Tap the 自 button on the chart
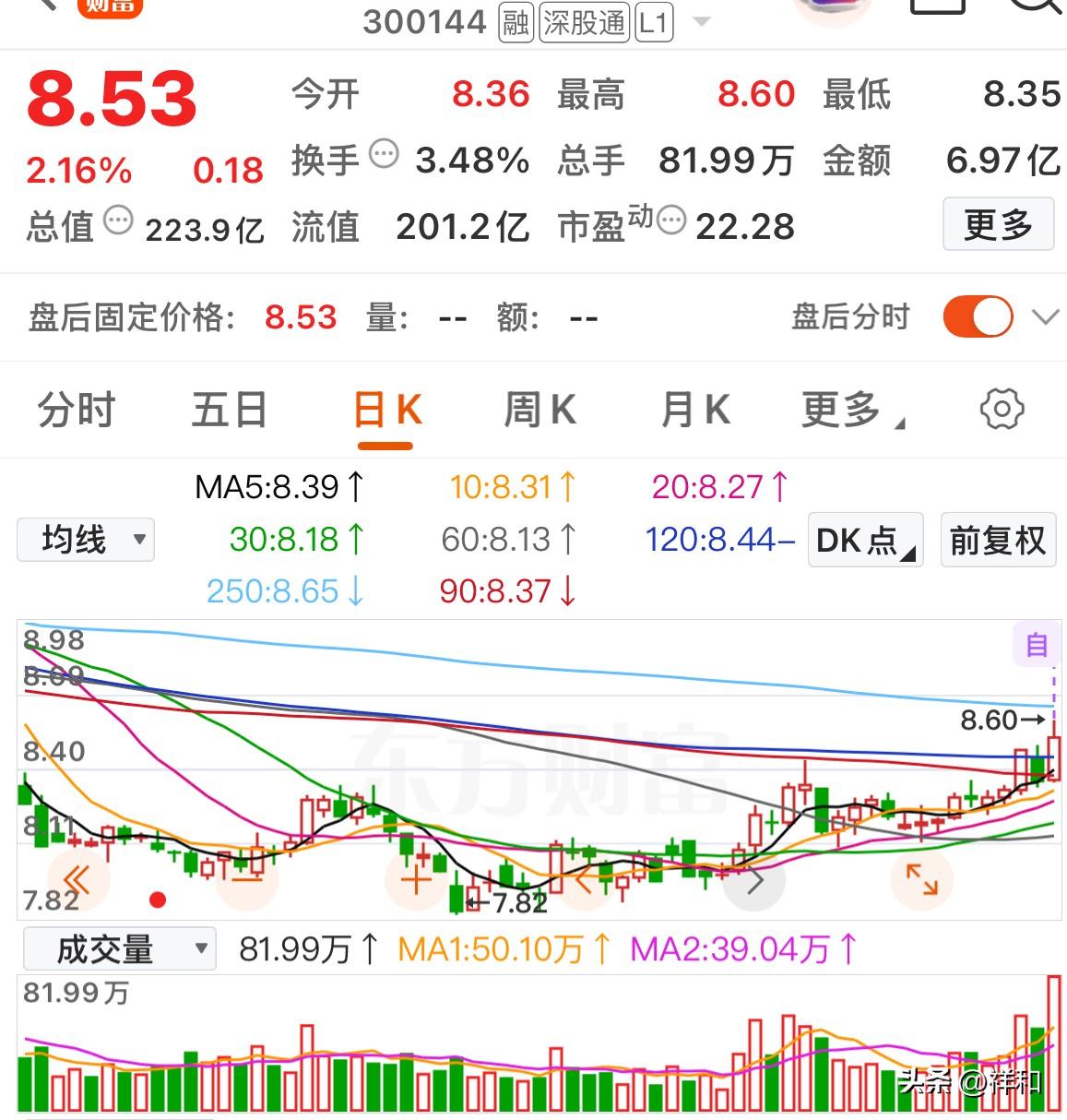 click(x=1037, y=645)
